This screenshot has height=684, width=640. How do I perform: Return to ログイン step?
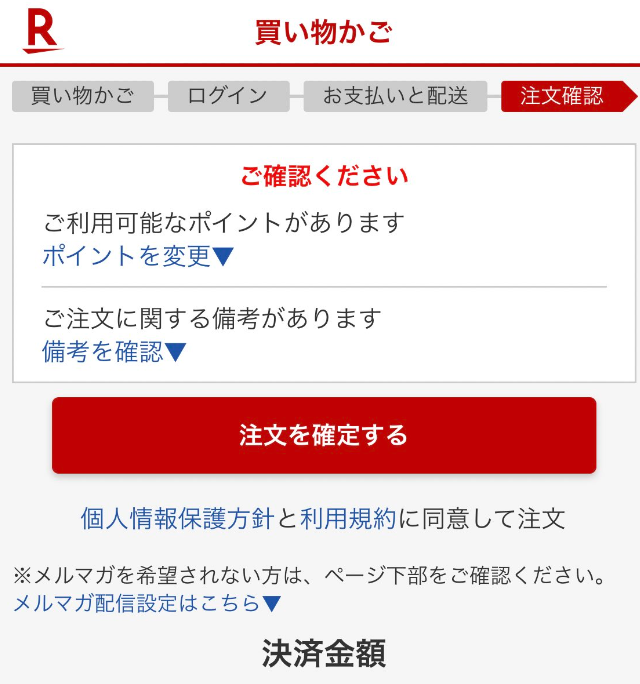click(x=228, y=96)
